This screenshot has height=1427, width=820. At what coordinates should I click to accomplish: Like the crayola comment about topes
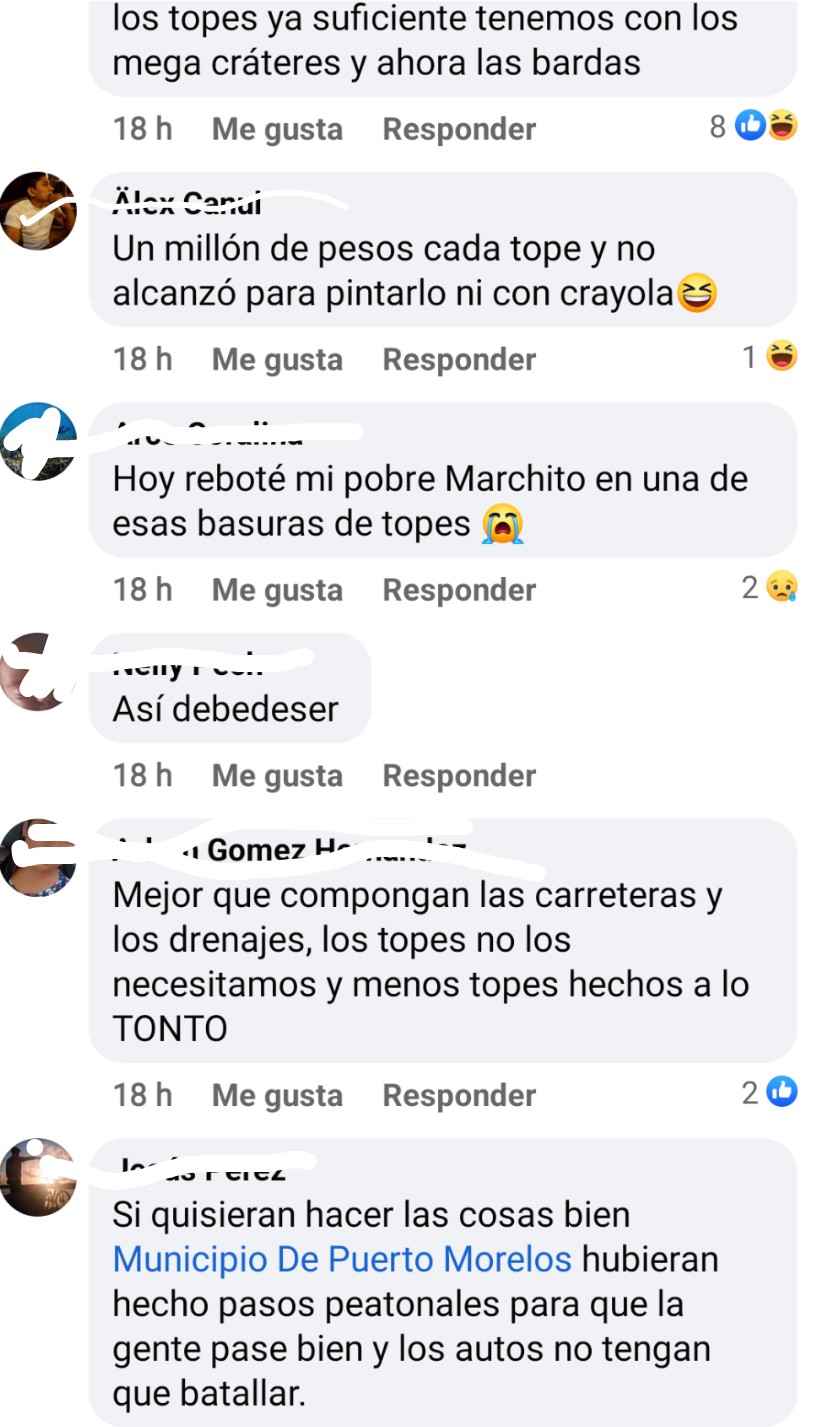277,360
